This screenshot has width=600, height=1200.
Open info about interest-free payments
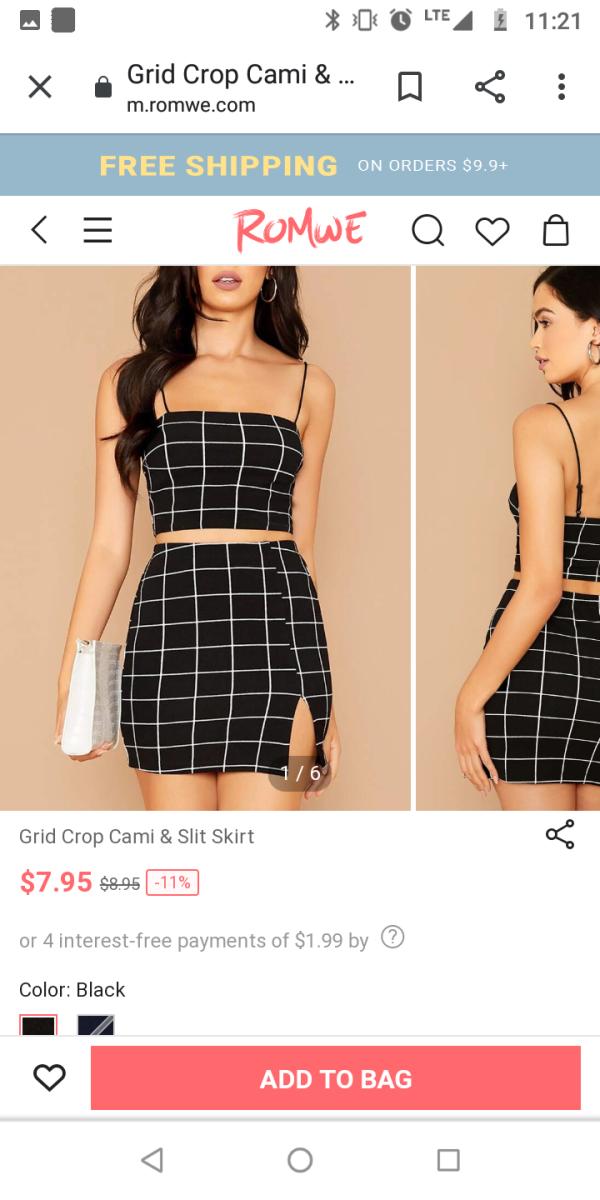[x=393, y=937]
